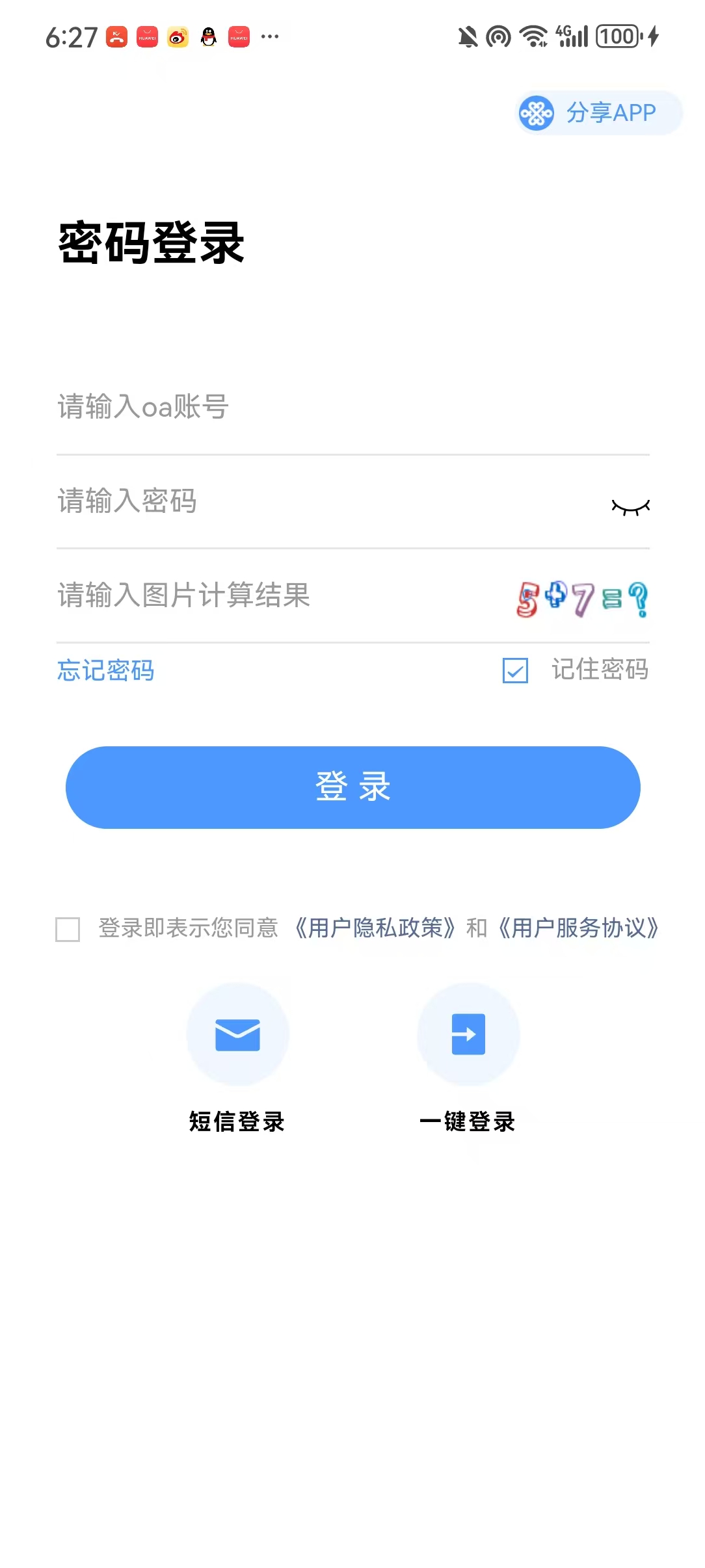This screenshot has height=1568, width=705.
Task: Tap the 分享APP share button
Action: point(599,113)
